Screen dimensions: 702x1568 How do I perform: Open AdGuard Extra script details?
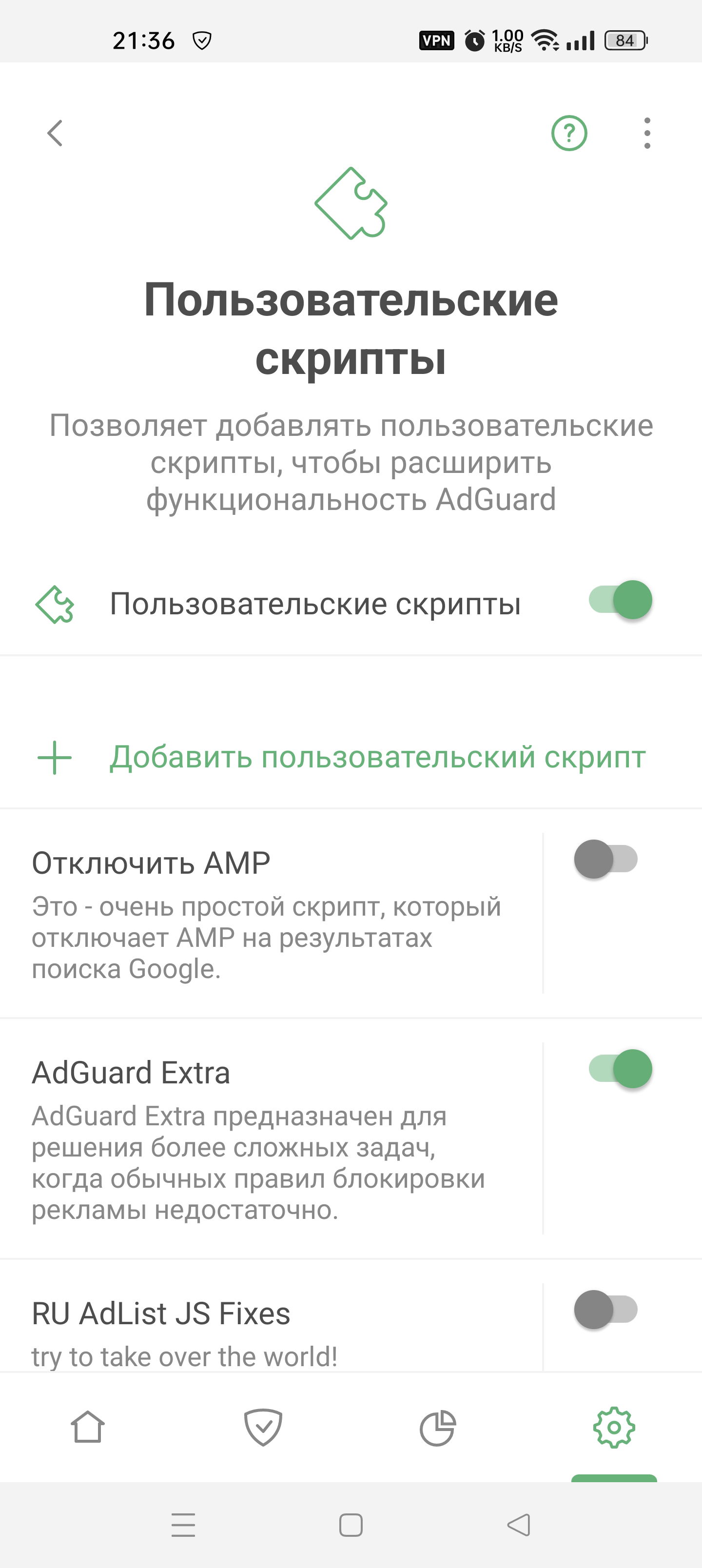(268, 1138)
